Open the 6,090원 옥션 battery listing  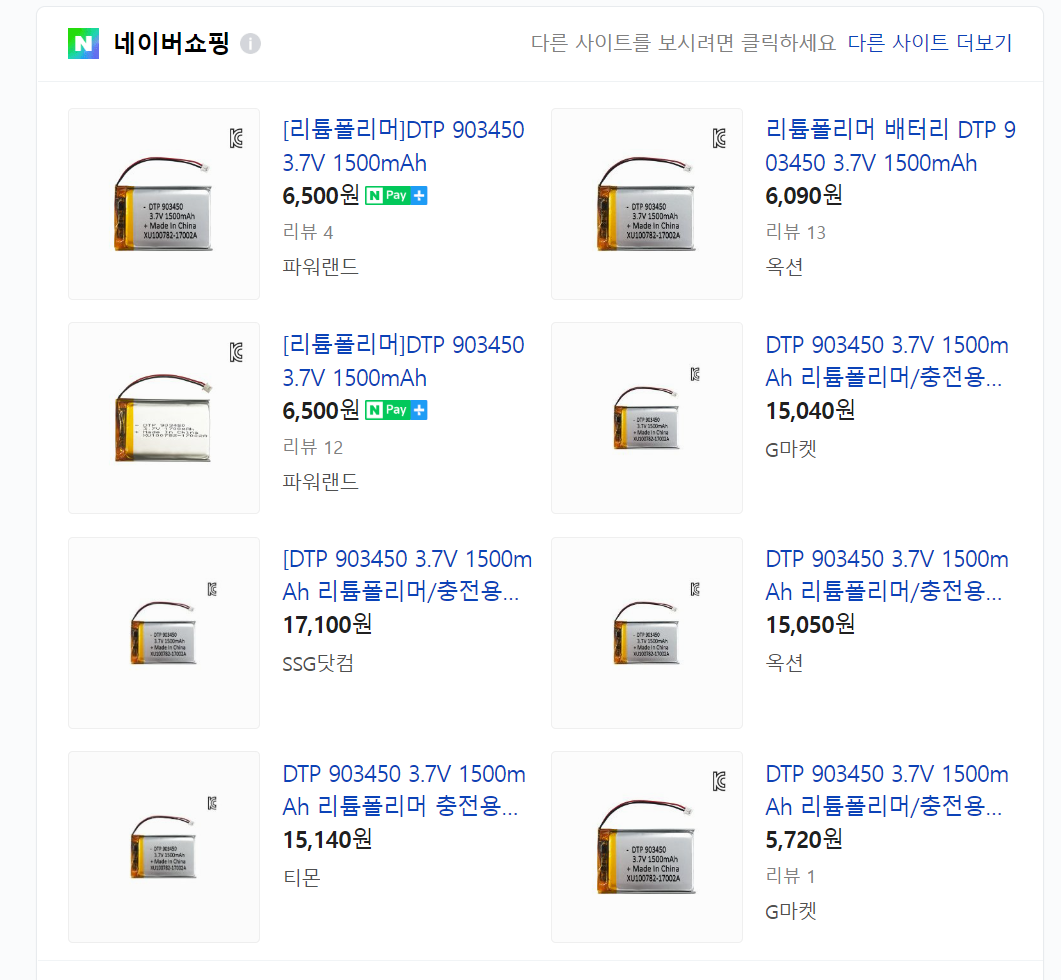[889, 146]
